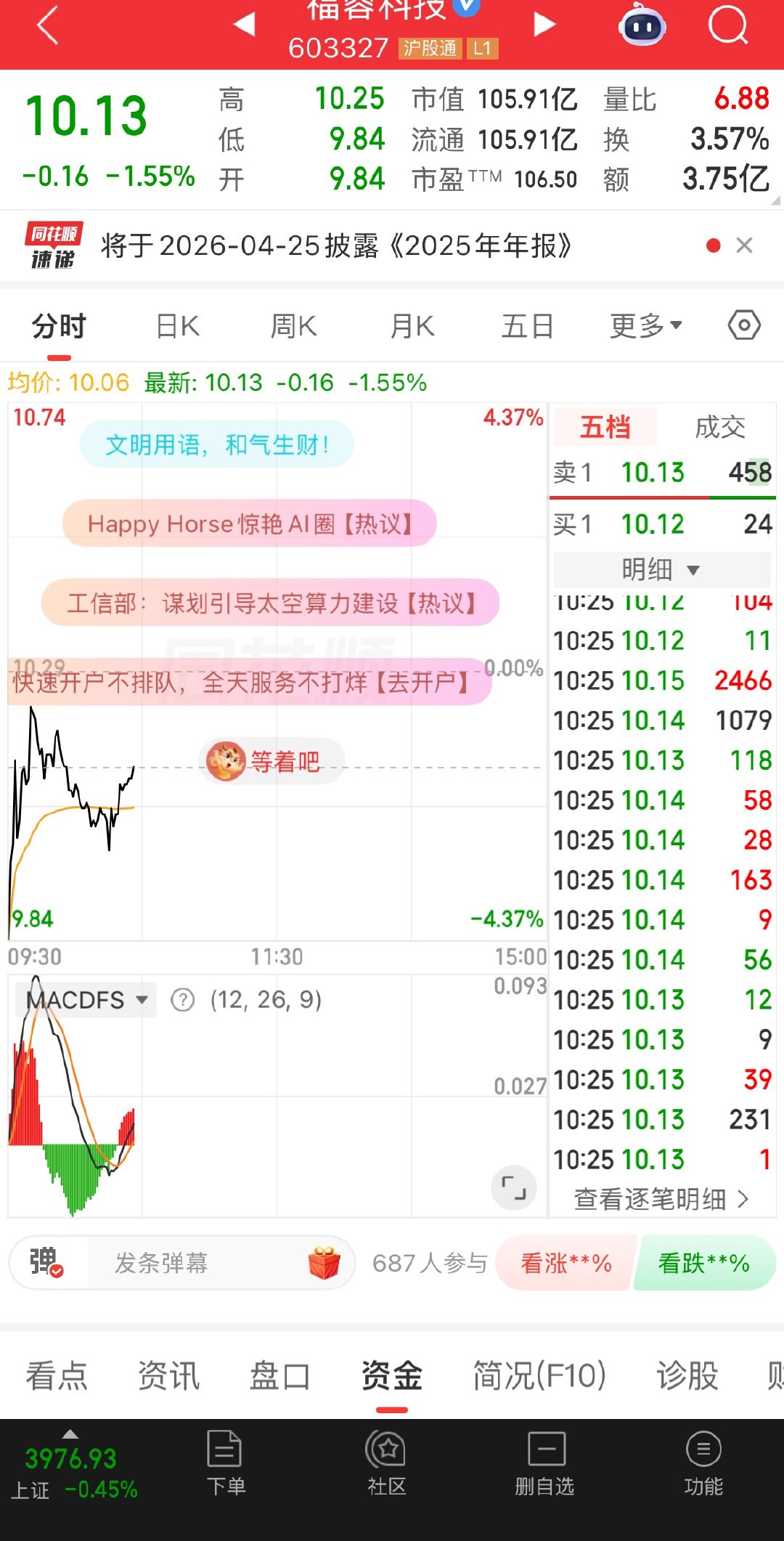The width and height of the screenshot is (784, 1541).
Task: Open chart settings via the gear icon
Action: (x=743, y=326)
